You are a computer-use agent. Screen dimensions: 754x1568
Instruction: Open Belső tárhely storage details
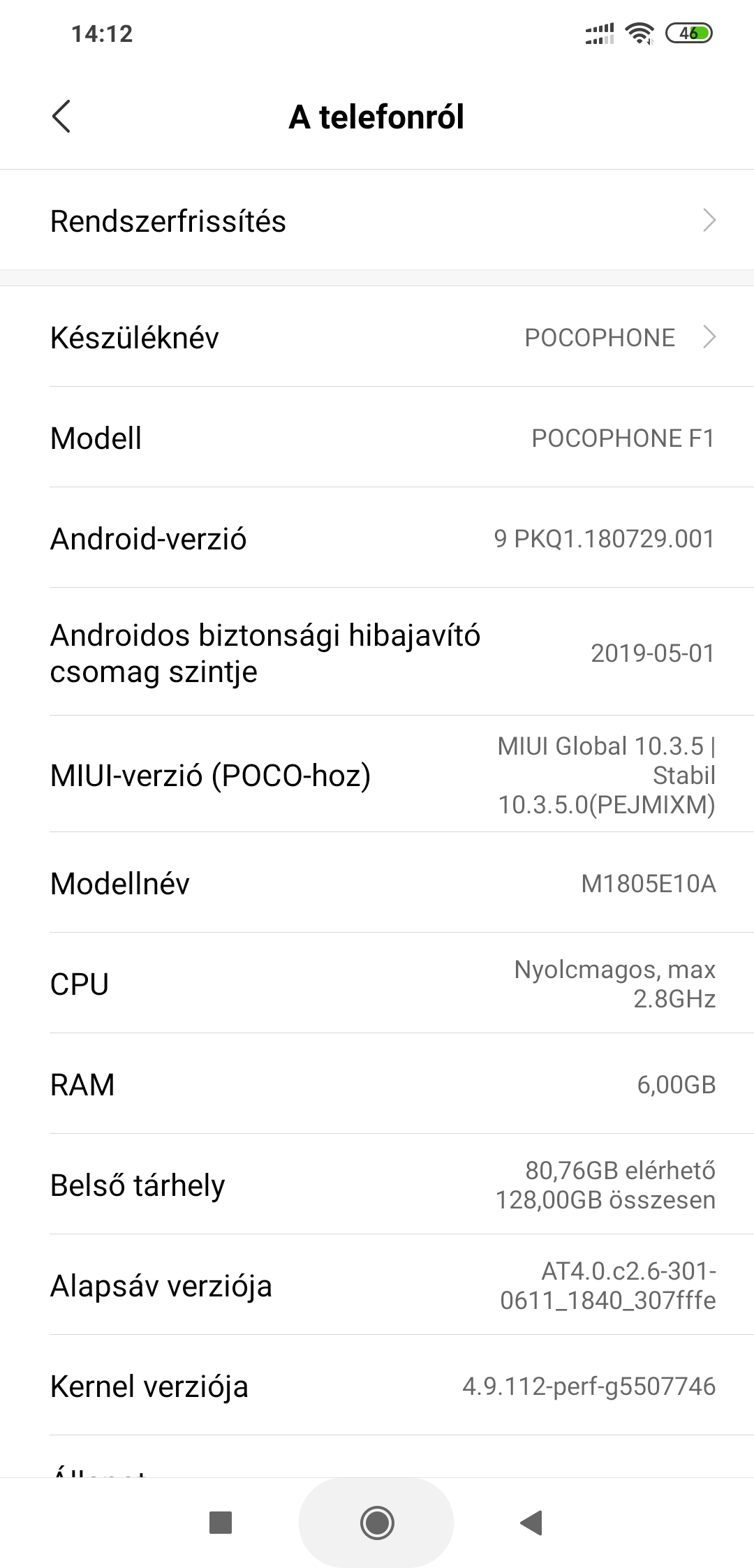(377, 1185)
